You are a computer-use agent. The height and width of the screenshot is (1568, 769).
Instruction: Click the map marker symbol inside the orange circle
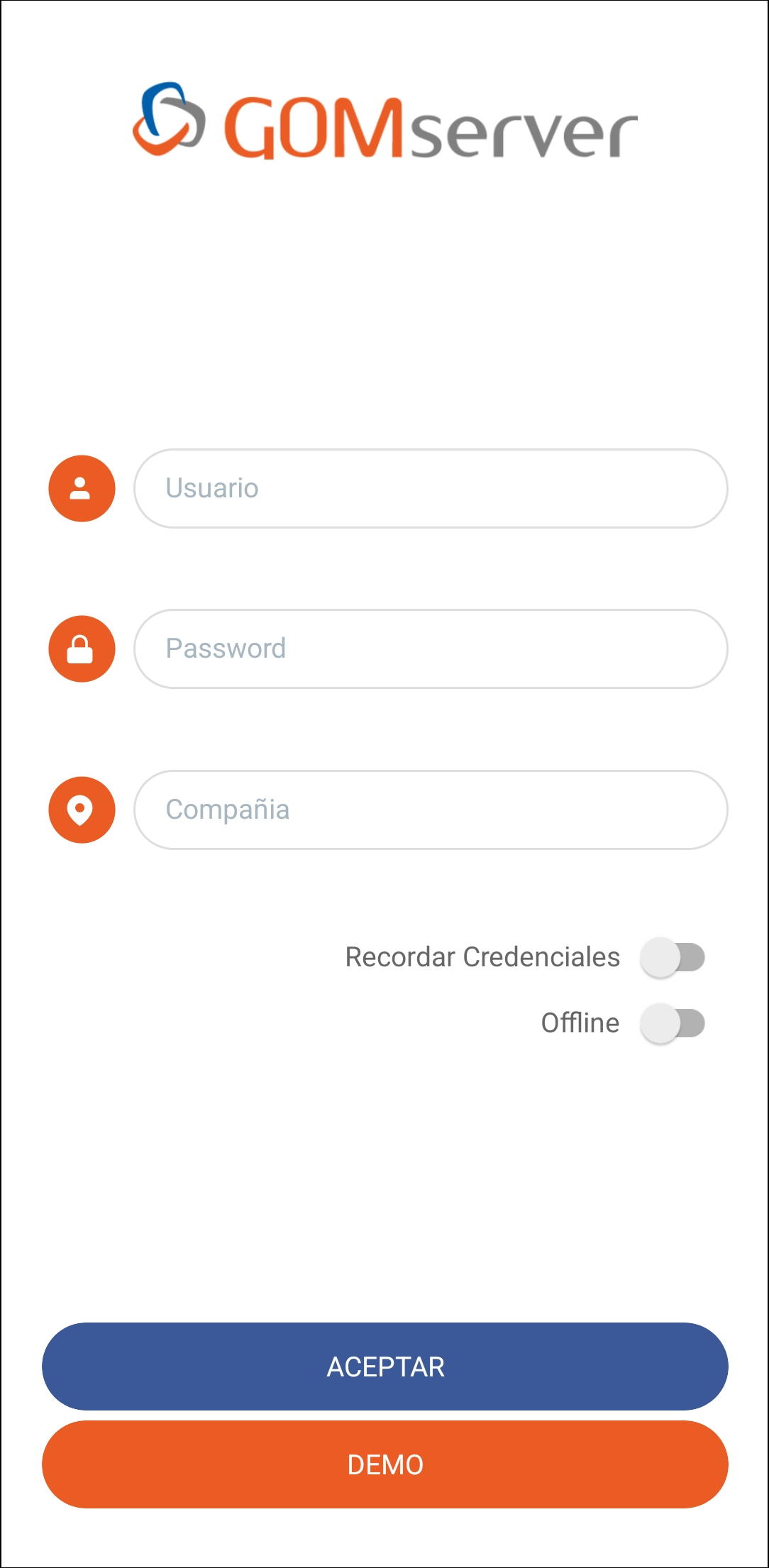click(x=81, y=810)
